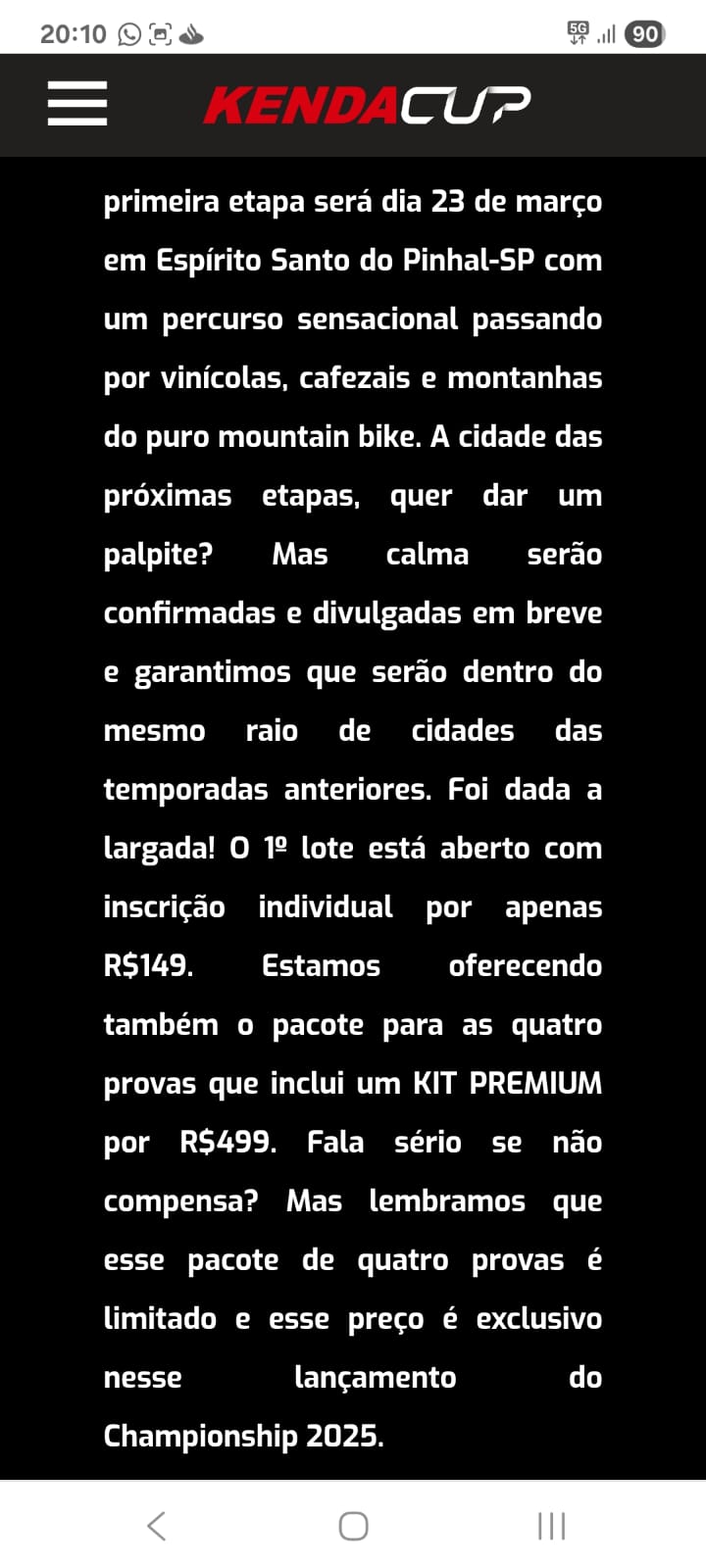
Task: Tap the system home button
Action: point(353,1526)
